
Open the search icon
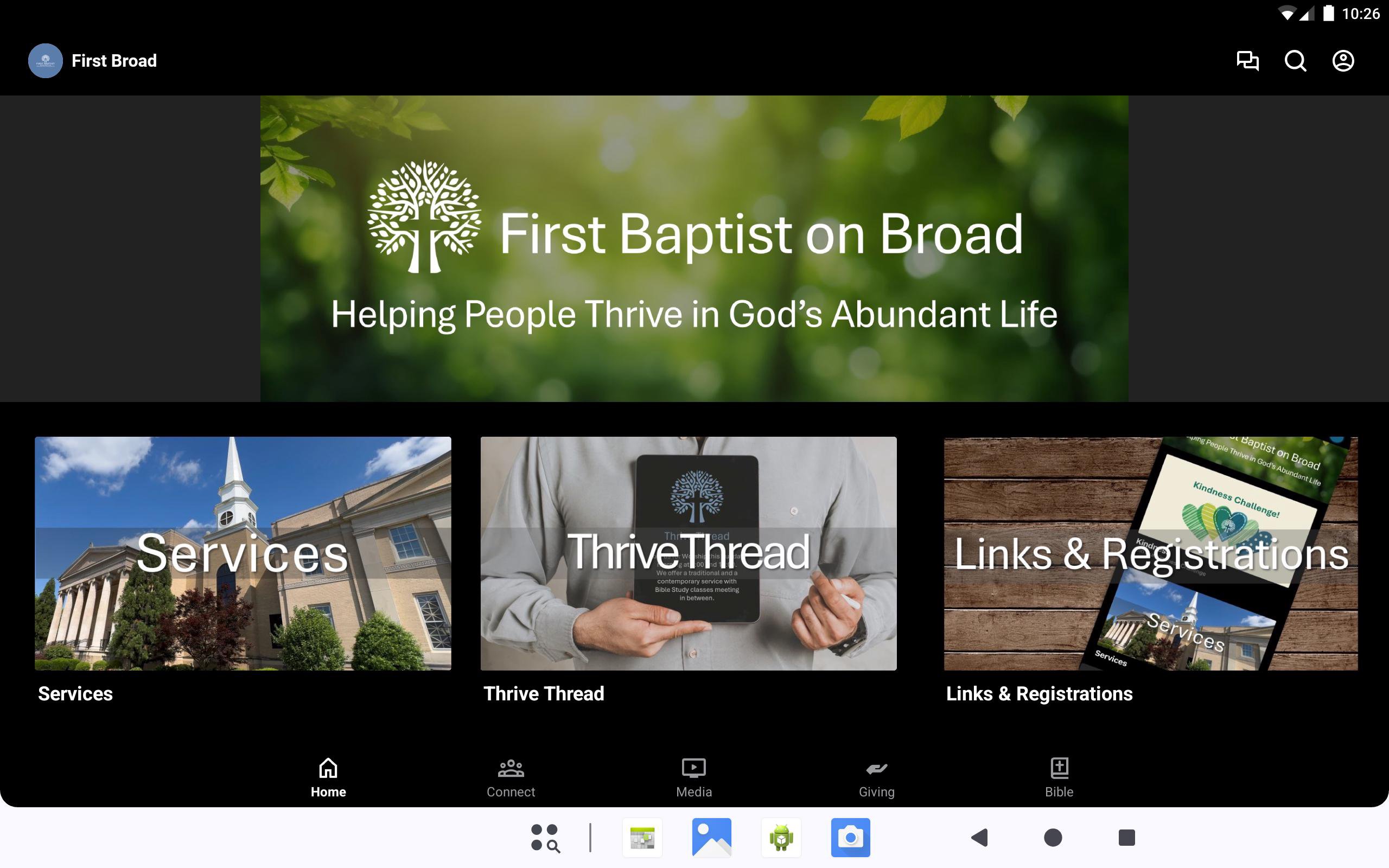[1295, 61]
